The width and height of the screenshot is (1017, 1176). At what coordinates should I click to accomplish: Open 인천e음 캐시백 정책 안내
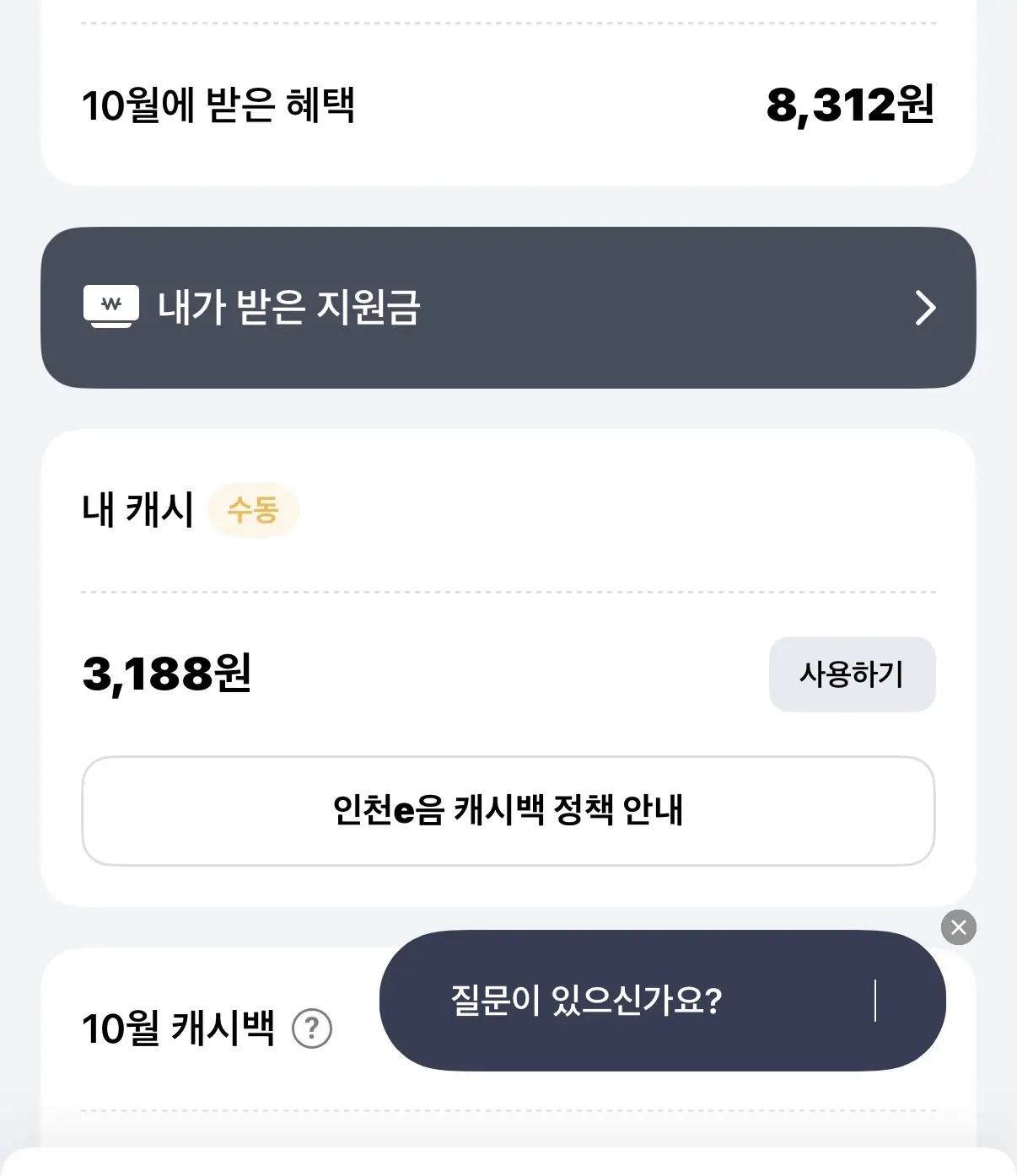508,810
